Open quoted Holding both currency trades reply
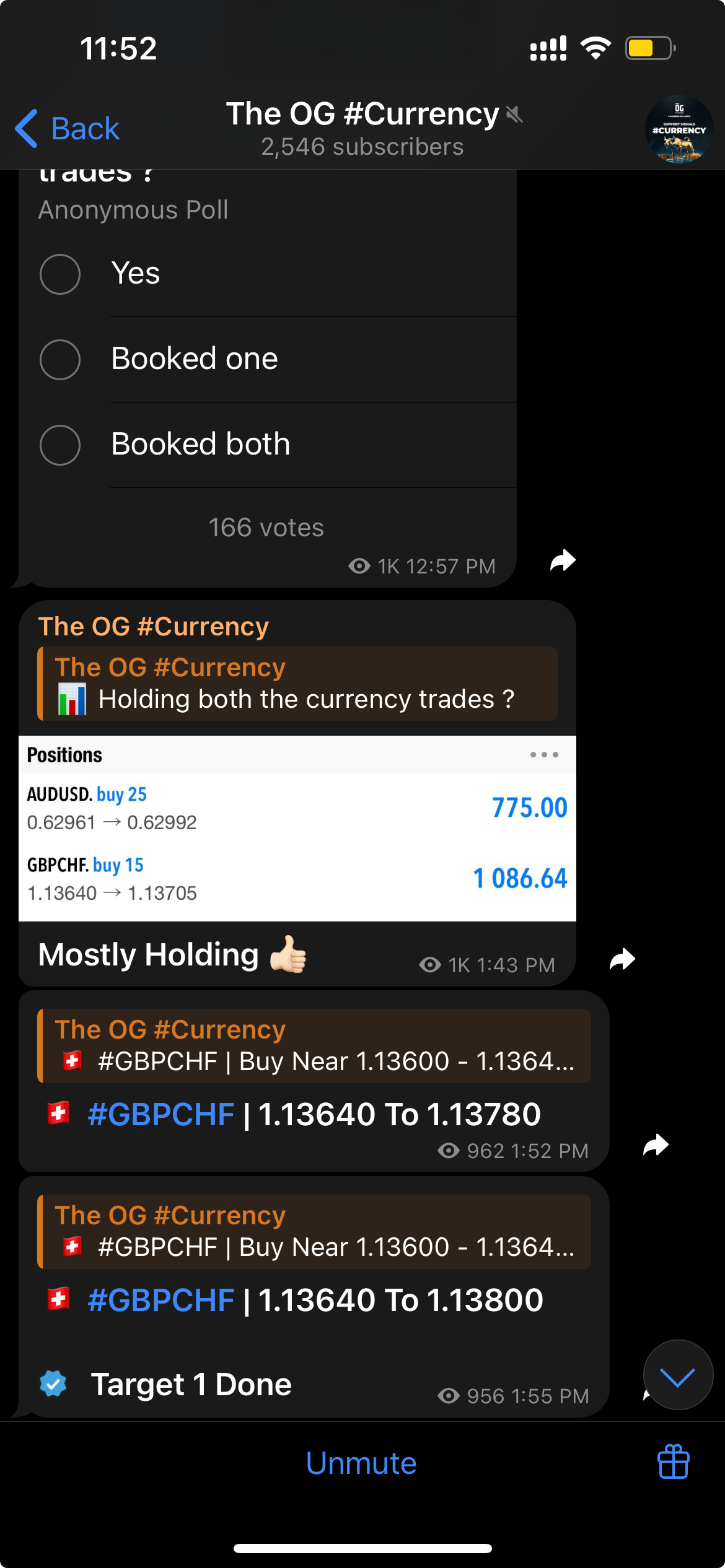This screenshot has height=1568, width=725. click(x=297, y=684)
